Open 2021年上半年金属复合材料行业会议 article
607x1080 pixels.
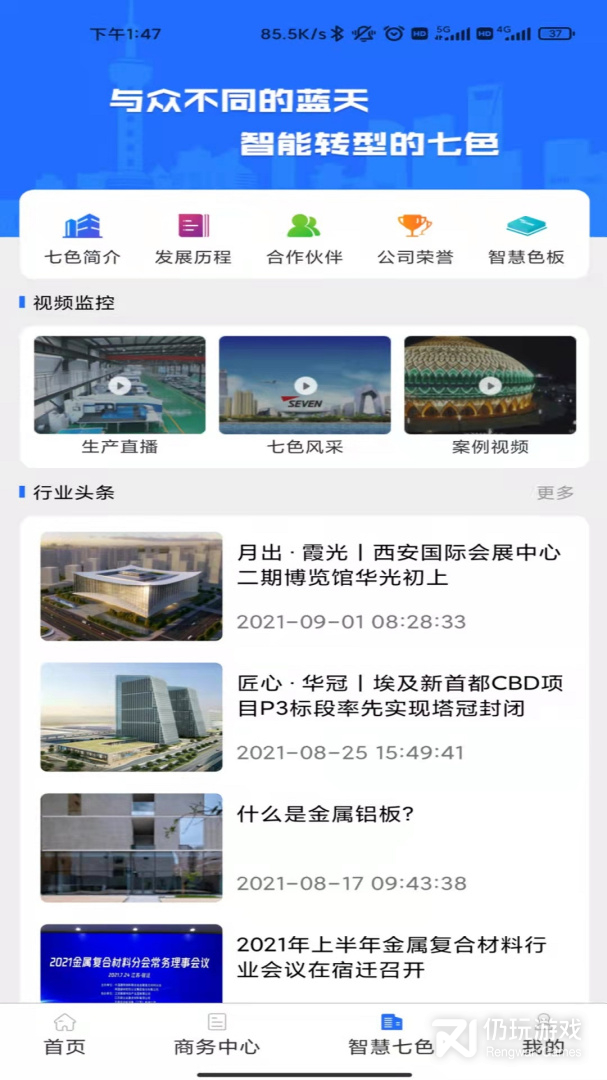coord(390,957)
